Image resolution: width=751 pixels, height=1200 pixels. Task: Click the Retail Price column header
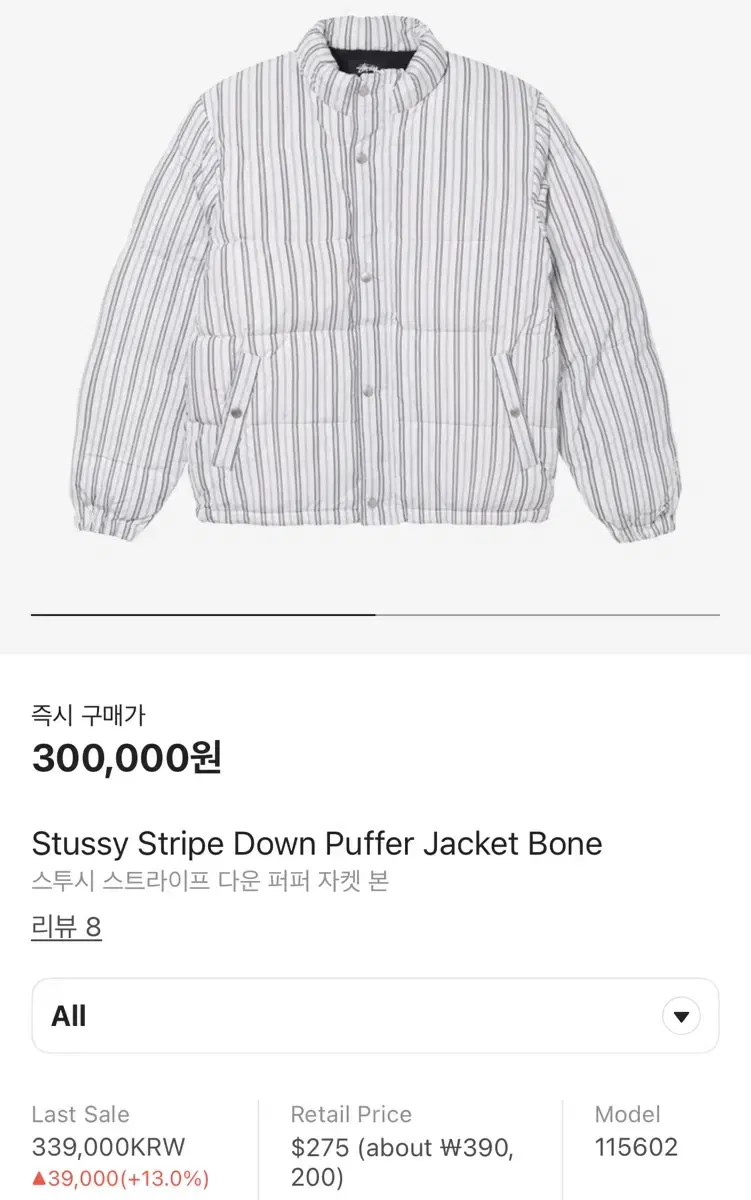(350, 1114)
